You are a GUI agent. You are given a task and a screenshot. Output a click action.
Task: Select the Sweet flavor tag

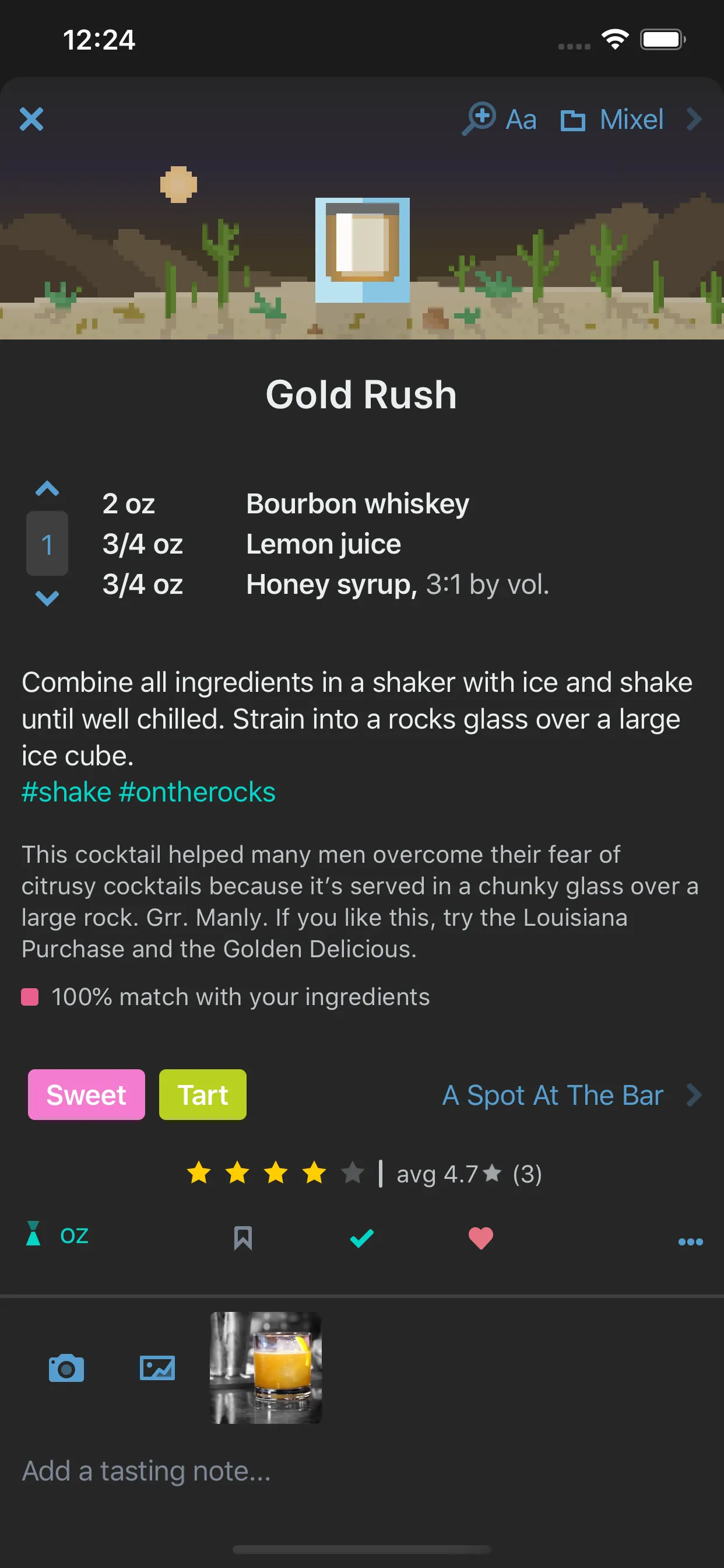(86, 1094)
